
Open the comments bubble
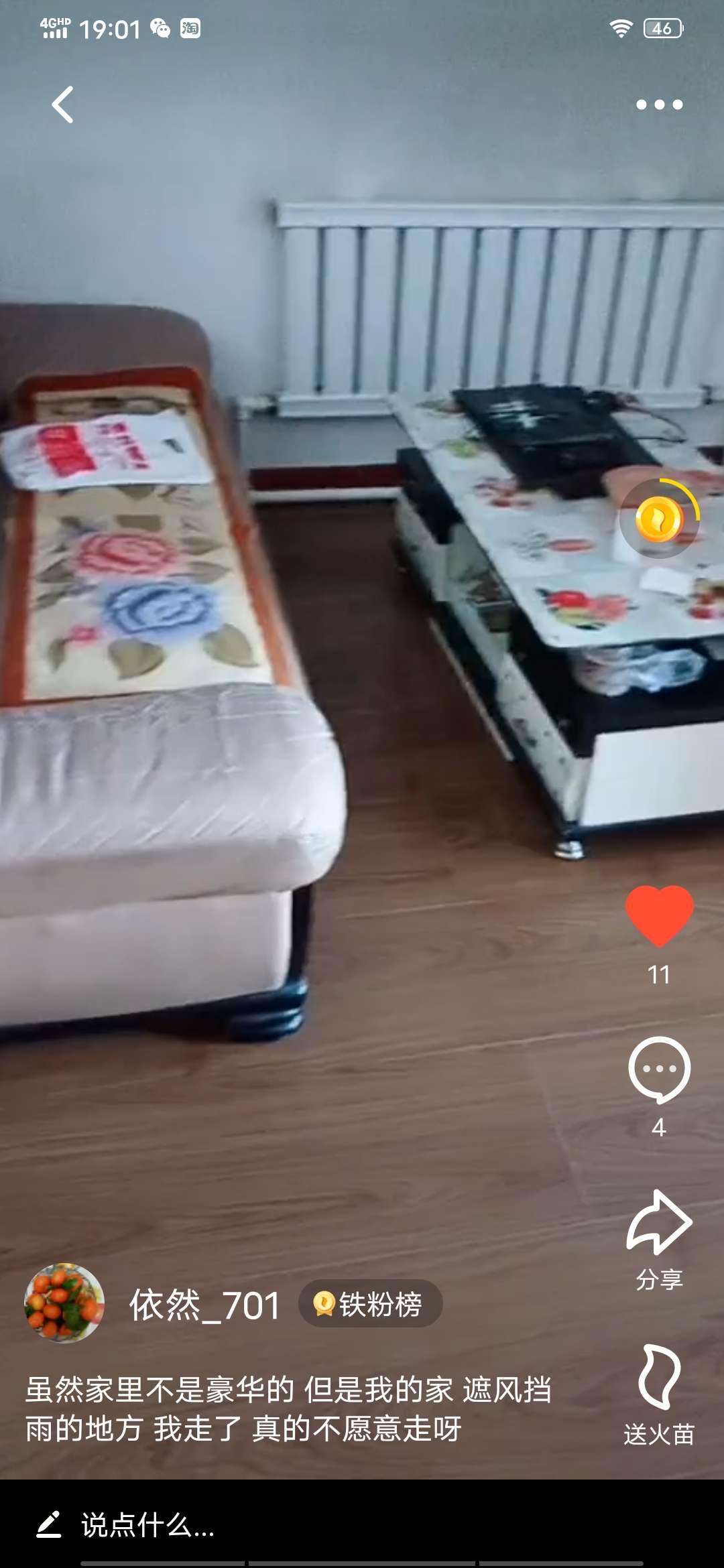659,1069
